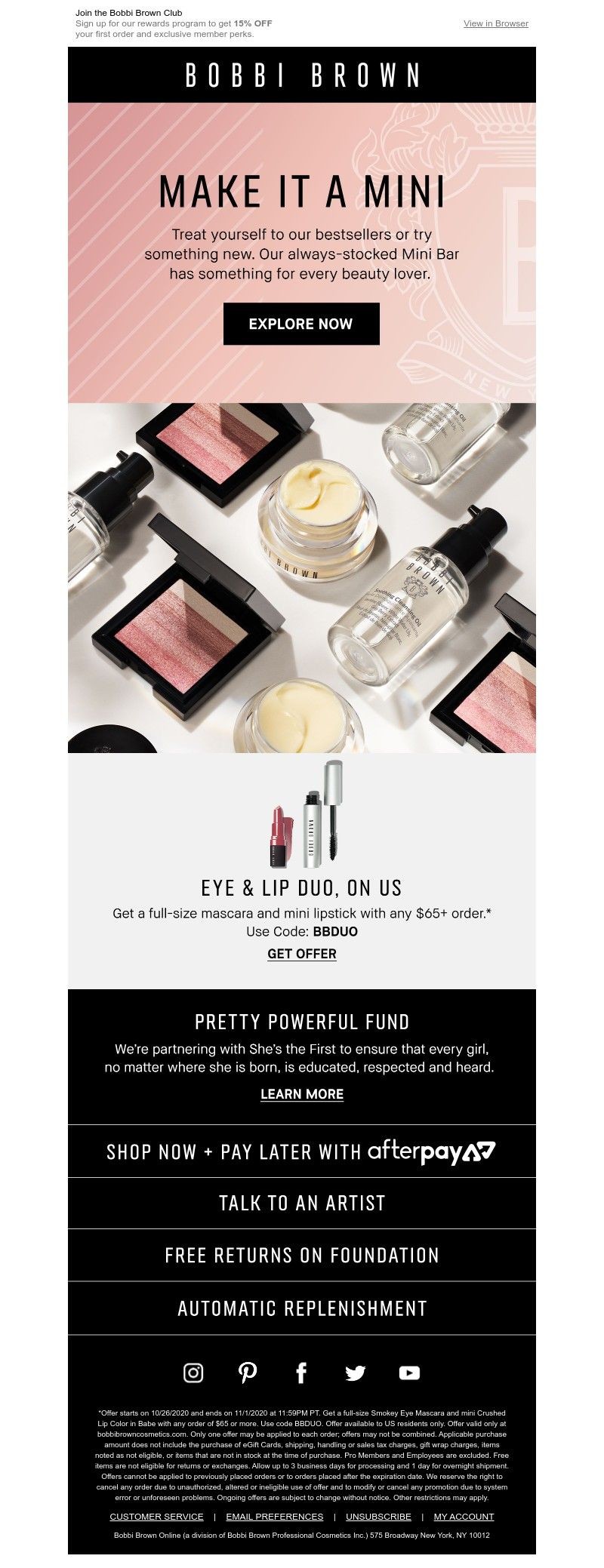Select Talk to an Artist
The width and height of the screenshot is (604, 1568).
click(x=301, y=1203)
